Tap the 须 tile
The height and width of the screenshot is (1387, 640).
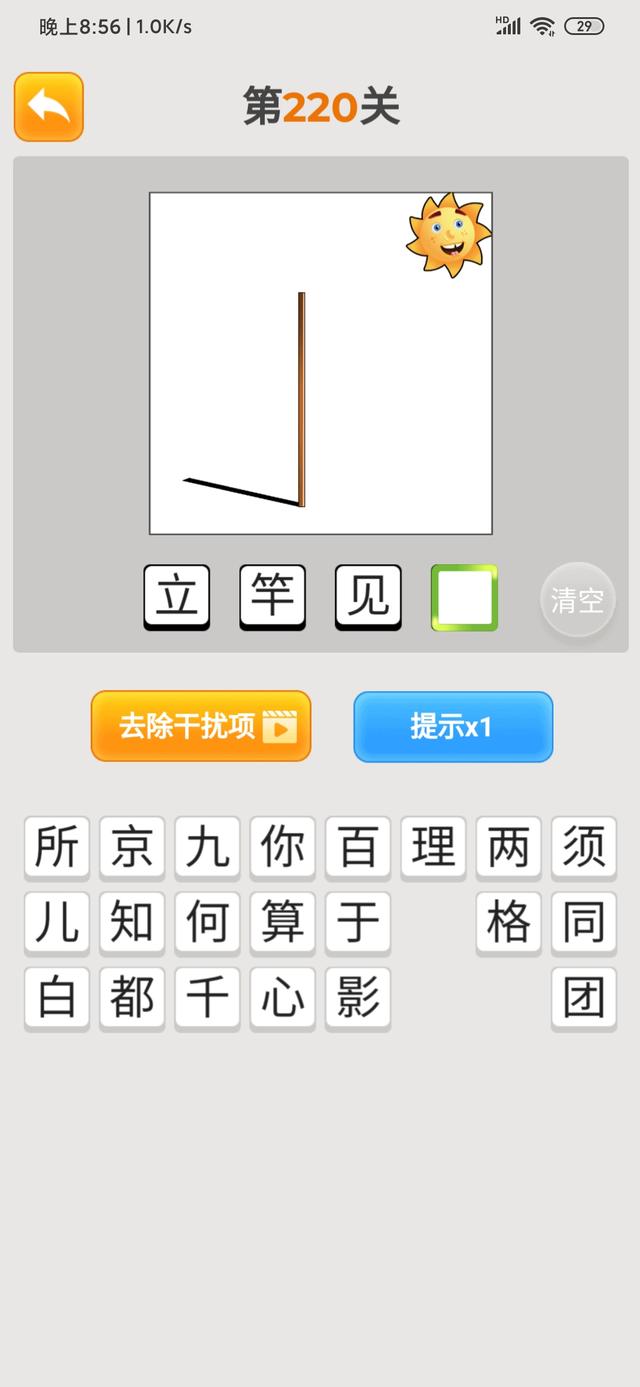[584, 848]
